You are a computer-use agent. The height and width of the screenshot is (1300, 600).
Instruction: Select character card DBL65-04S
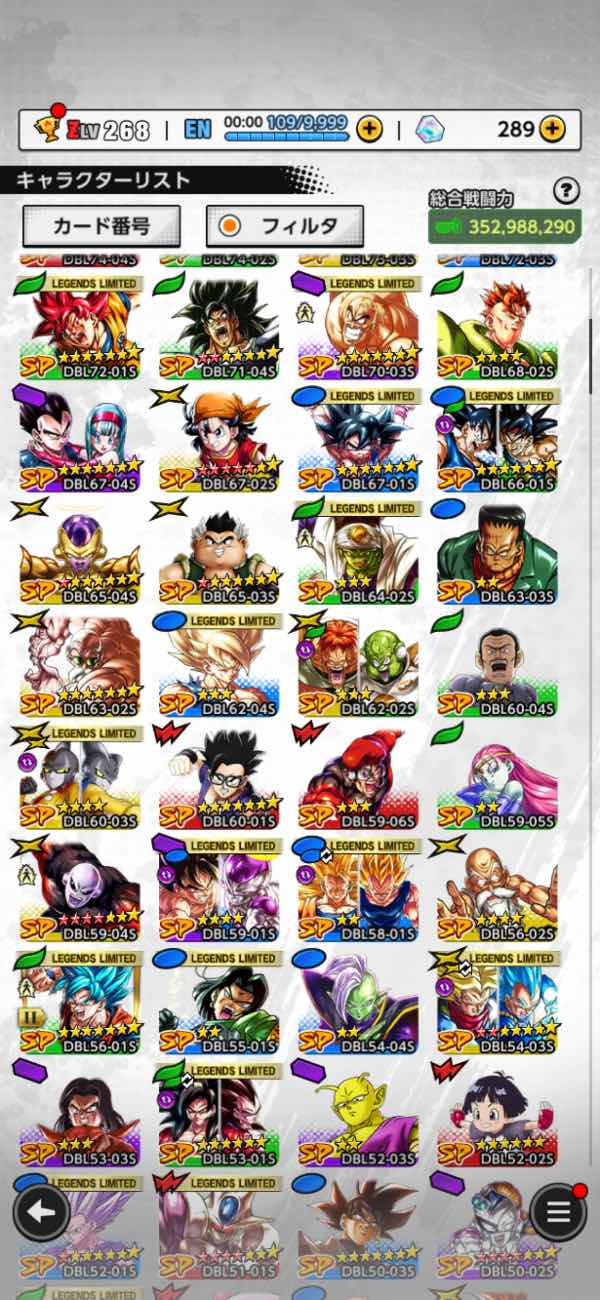tap(79, 550)
